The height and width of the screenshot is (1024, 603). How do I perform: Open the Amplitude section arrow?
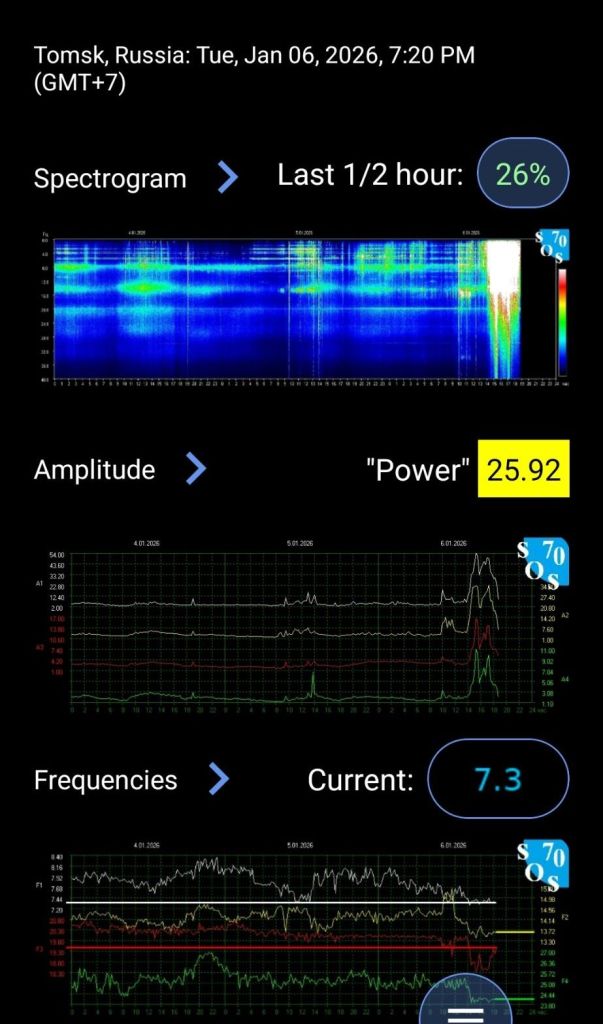[196, 468]
